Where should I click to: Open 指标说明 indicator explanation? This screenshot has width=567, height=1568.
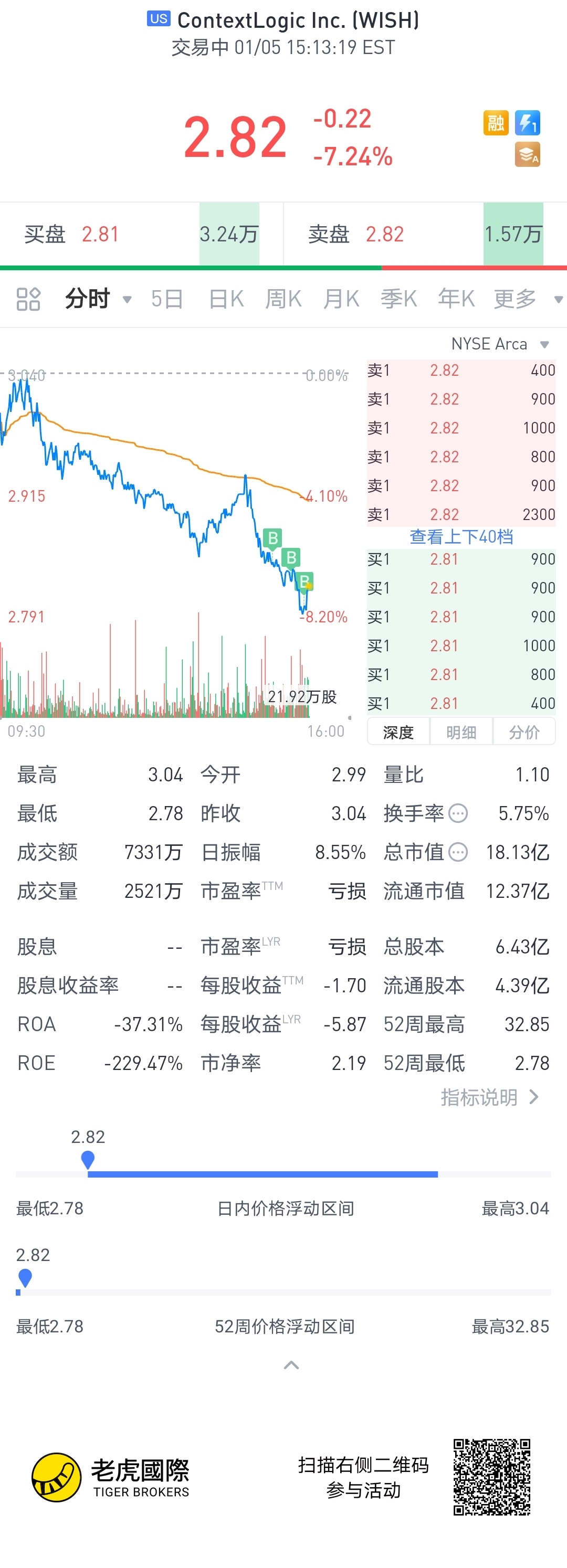[490, 1097]
